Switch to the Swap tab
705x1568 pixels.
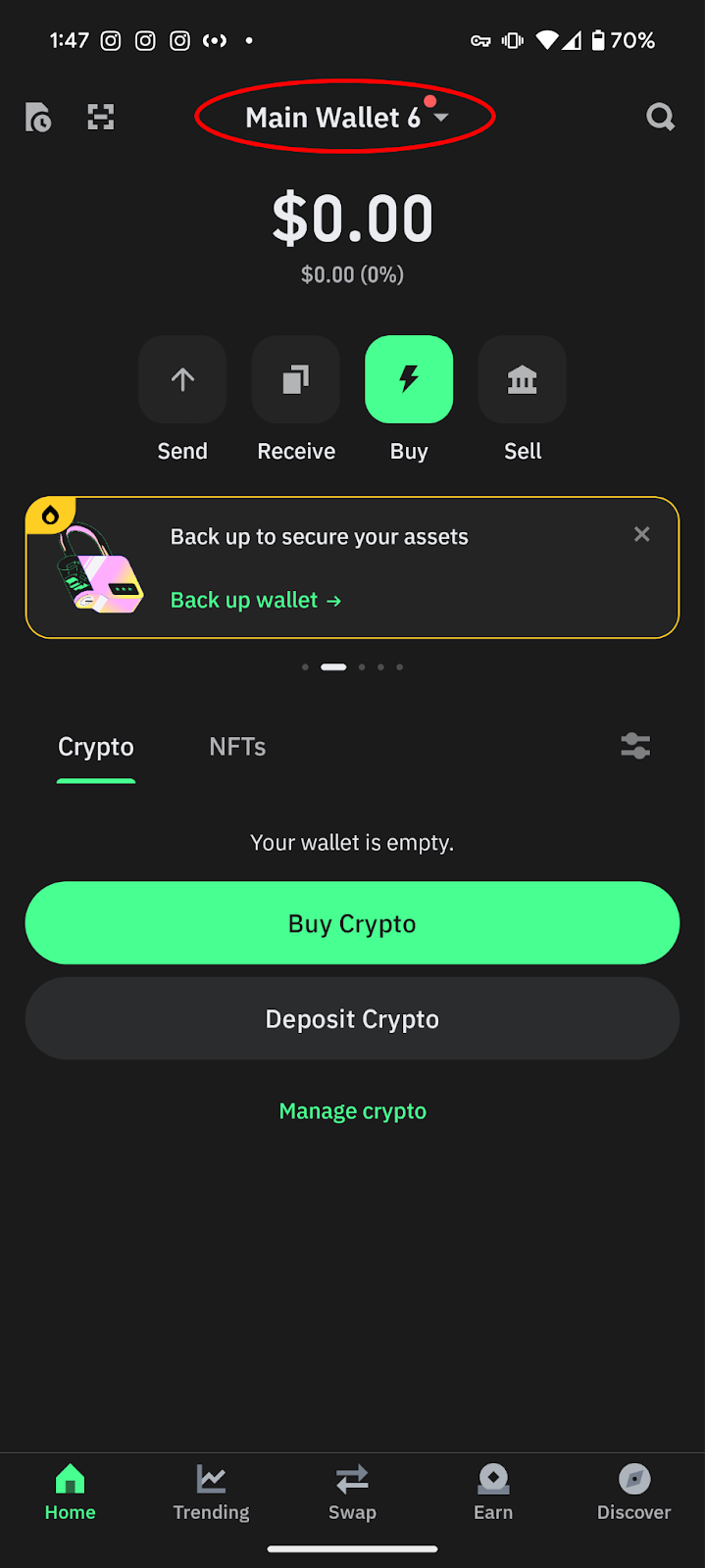(x=352, y=1492)
